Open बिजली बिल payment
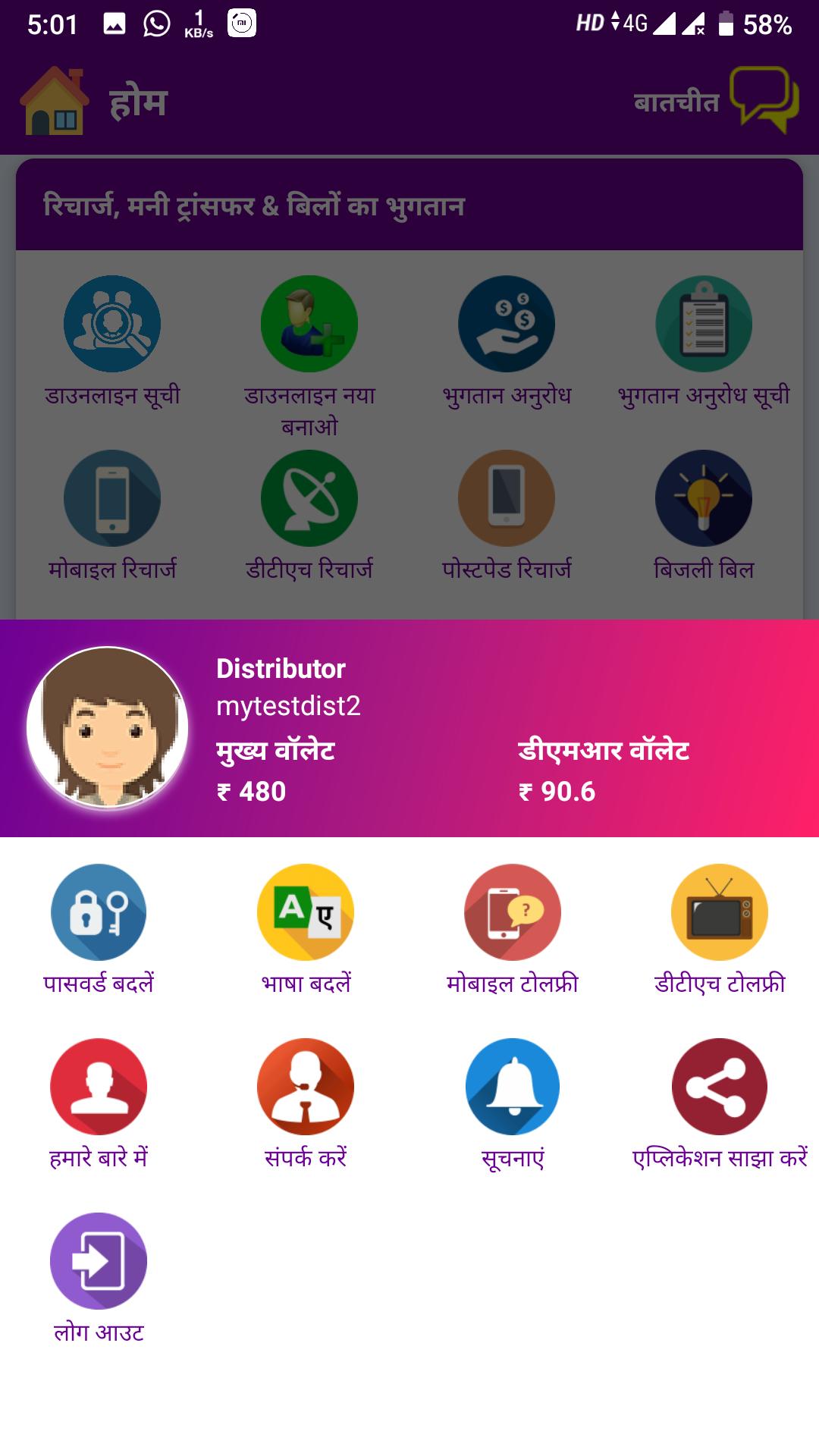 [704, 499]
